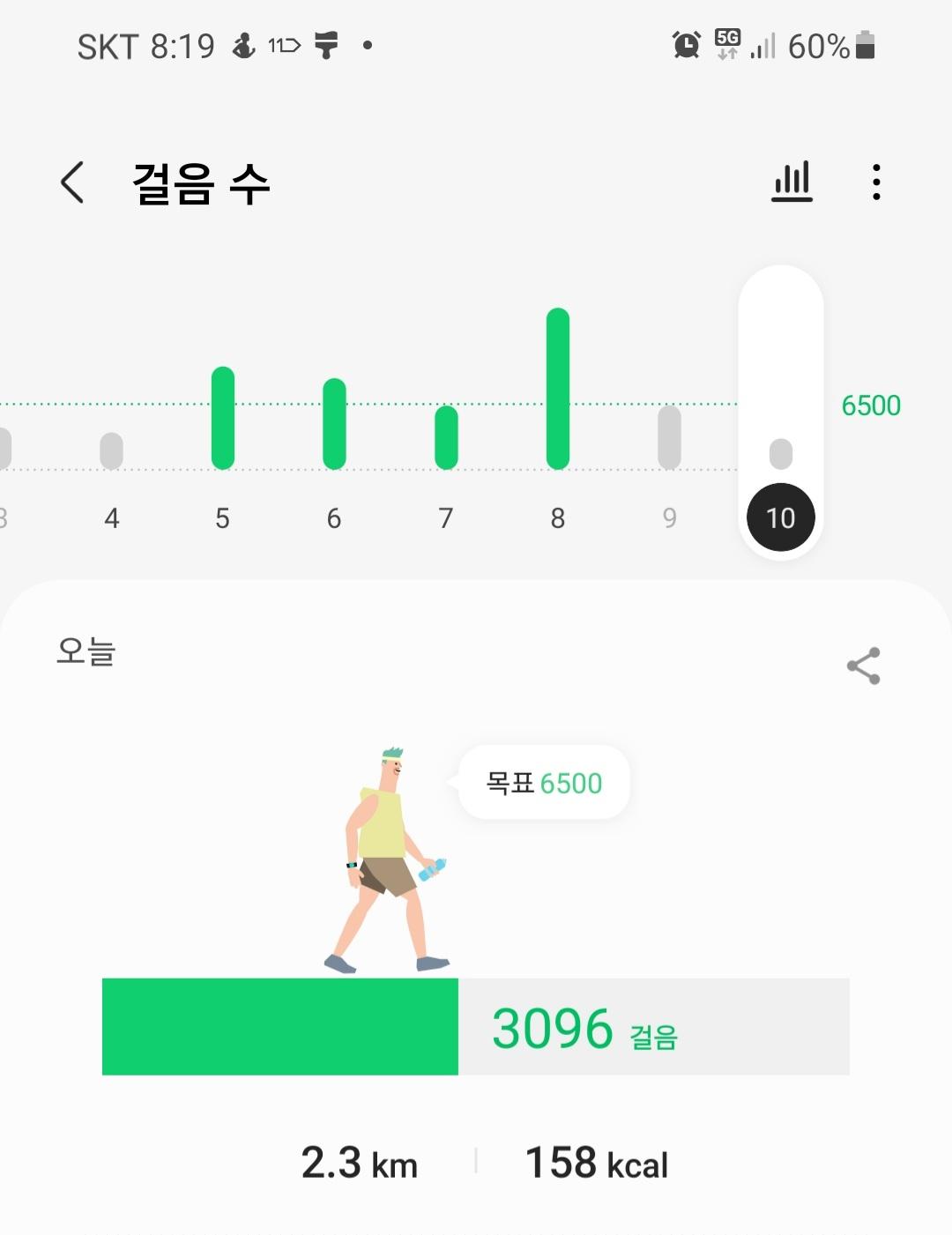Tap the 목표 6500 goal bubble
Viewport: 952px width, 1235px height.
click(x=544, y=783)
